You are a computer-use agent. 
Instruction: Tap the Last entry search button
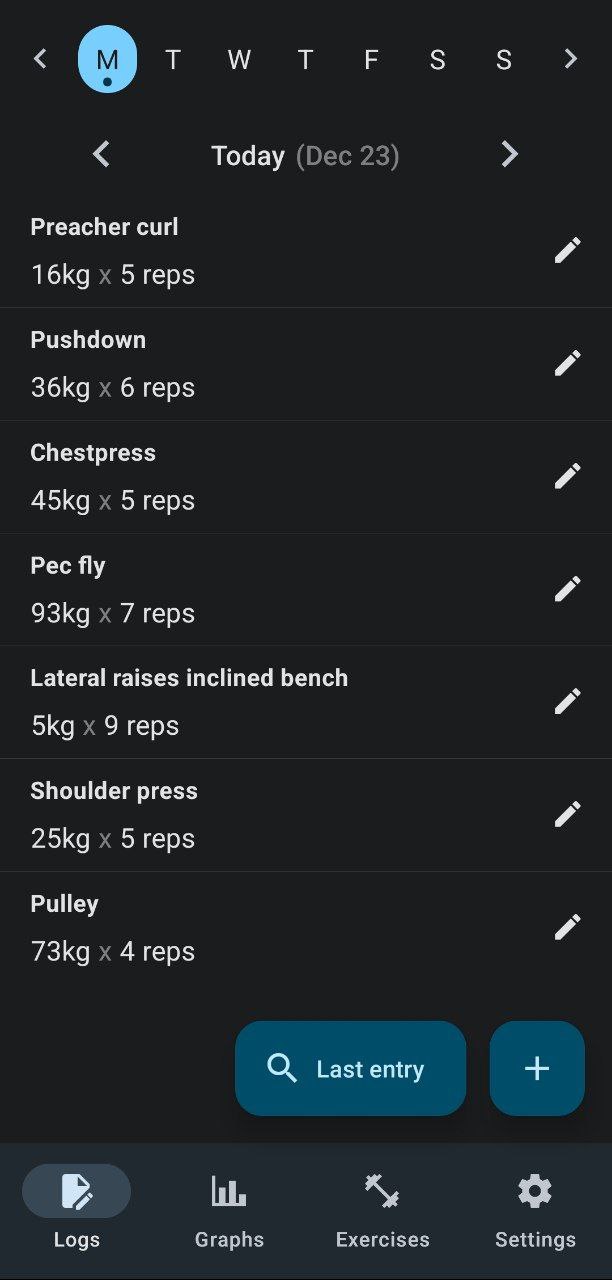pos(350,1068)
